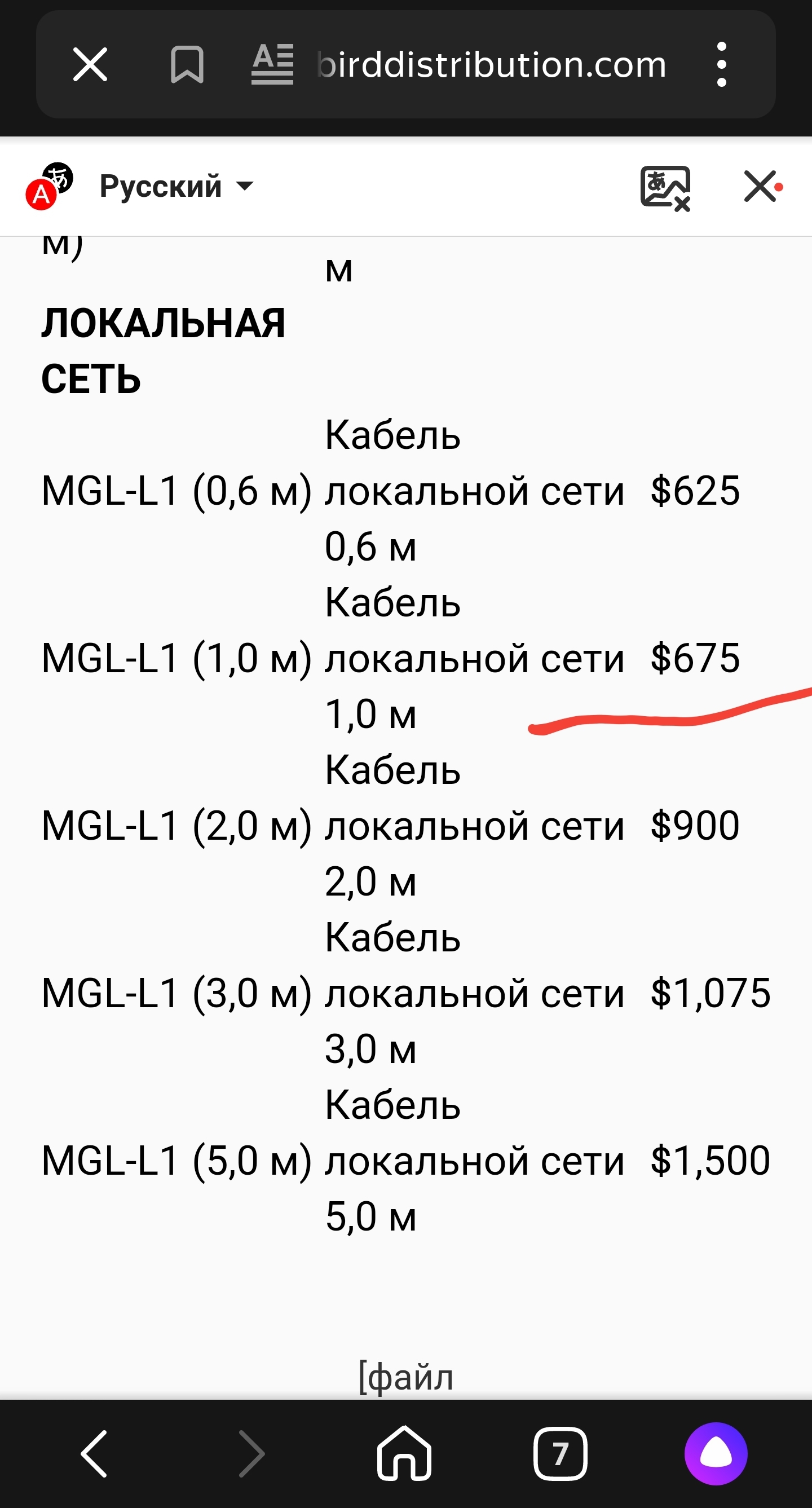Disable image translation icon

[x=665, y=188]
